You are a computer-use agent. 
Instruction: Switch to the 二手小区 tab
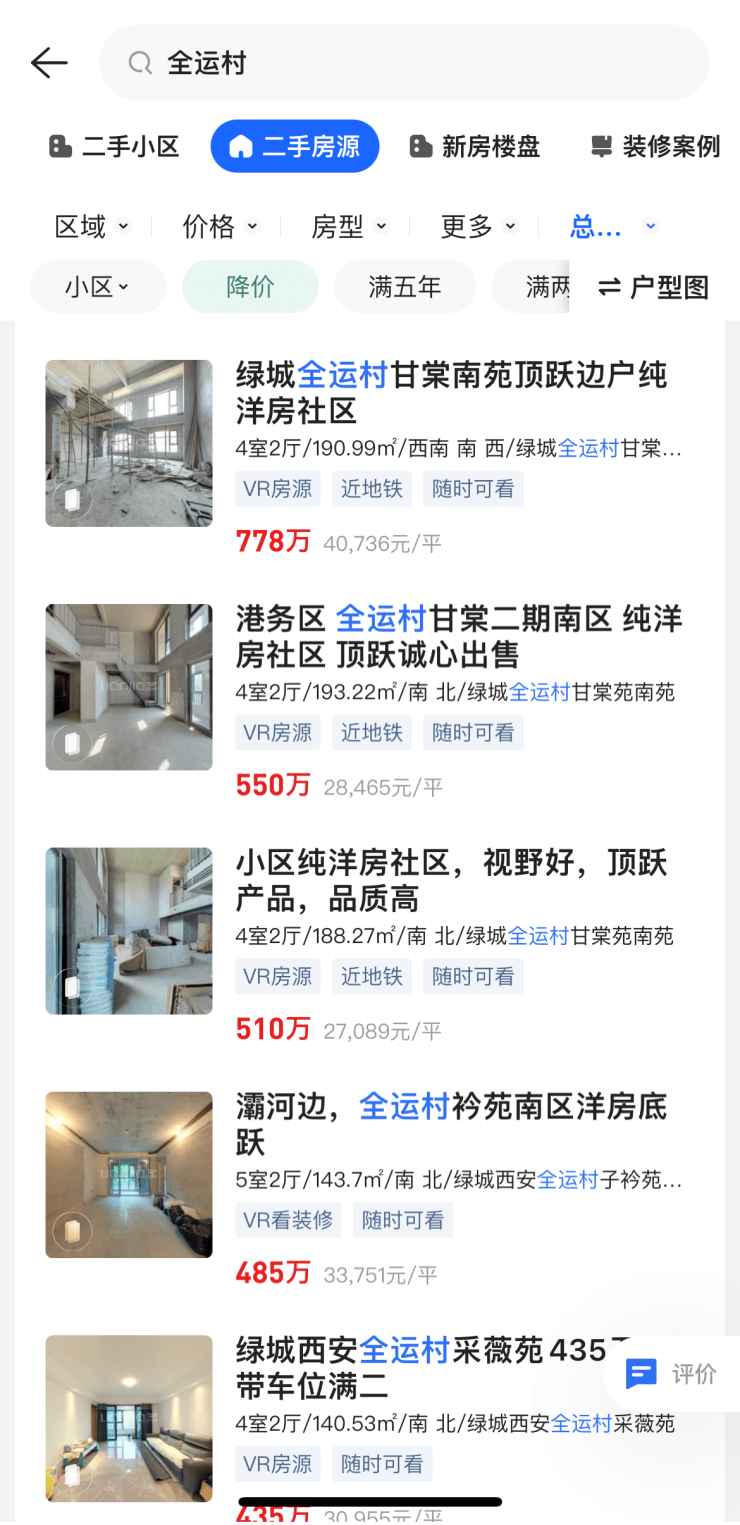click(114, 147)
